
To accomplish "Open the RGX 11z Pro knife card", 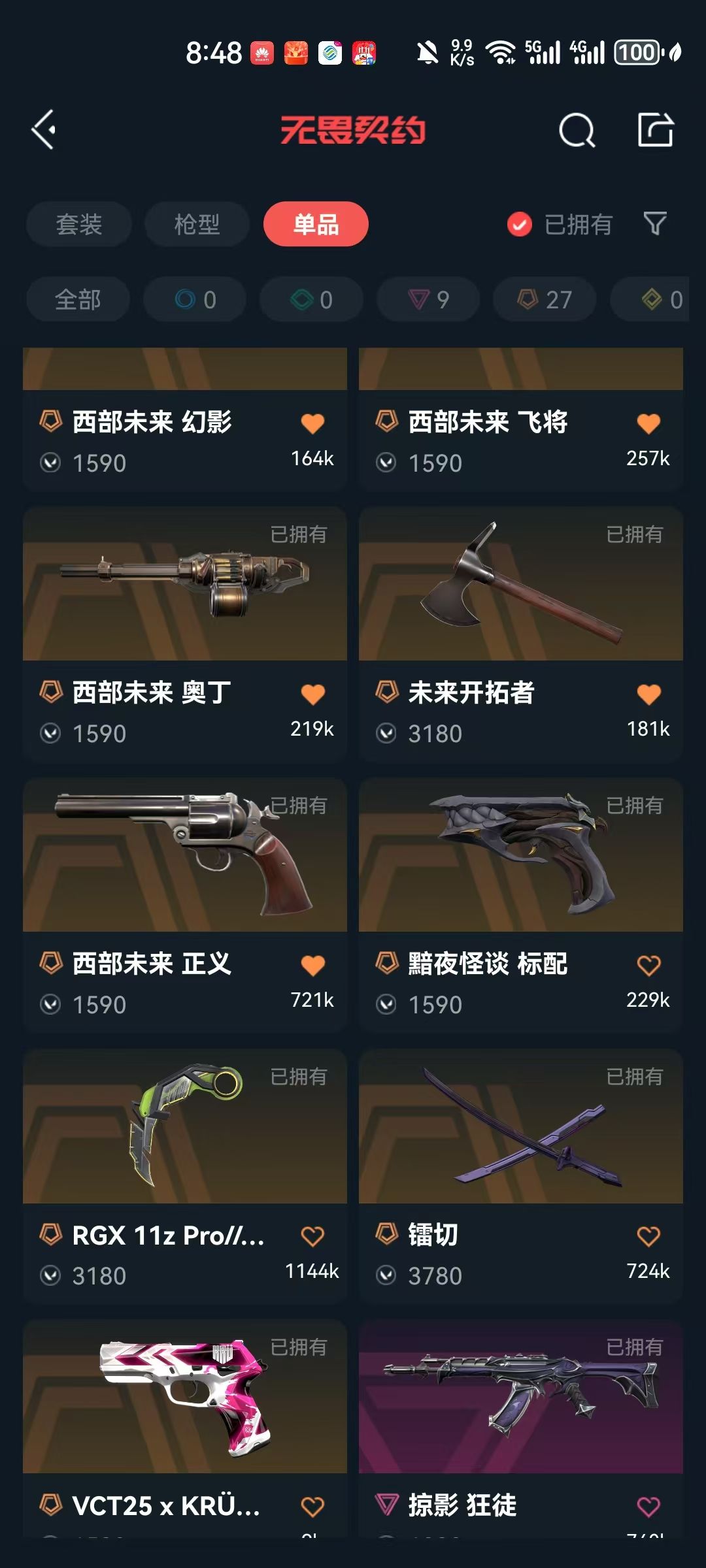I will point(185,1176).
